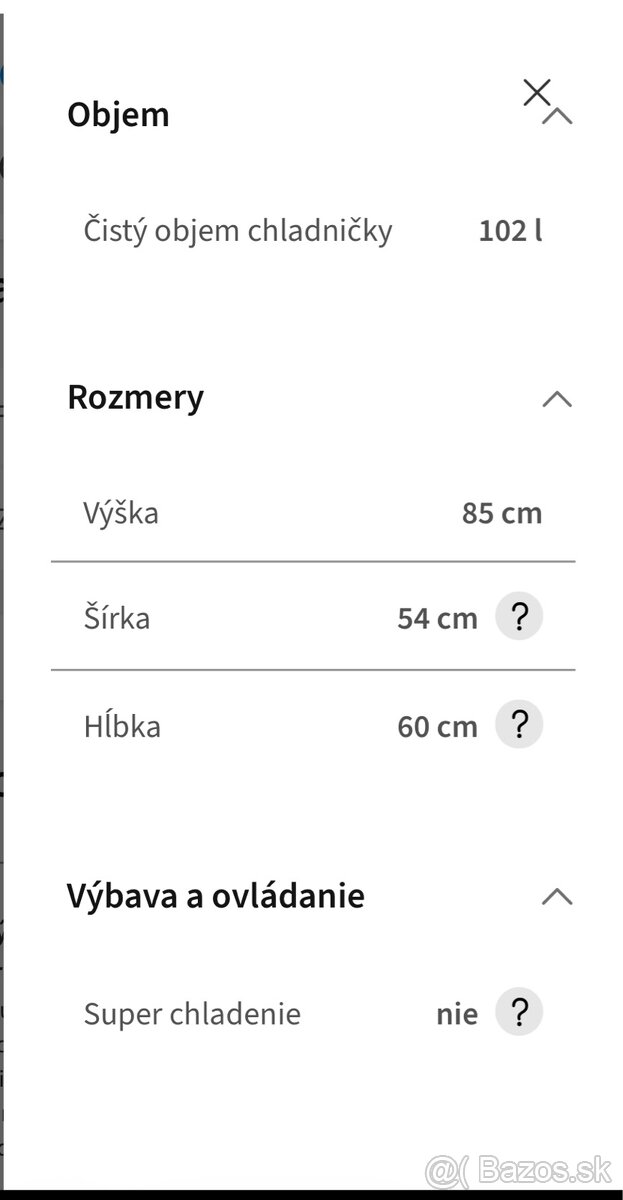Show help info for Hĺbka

(x=519, y=725)
